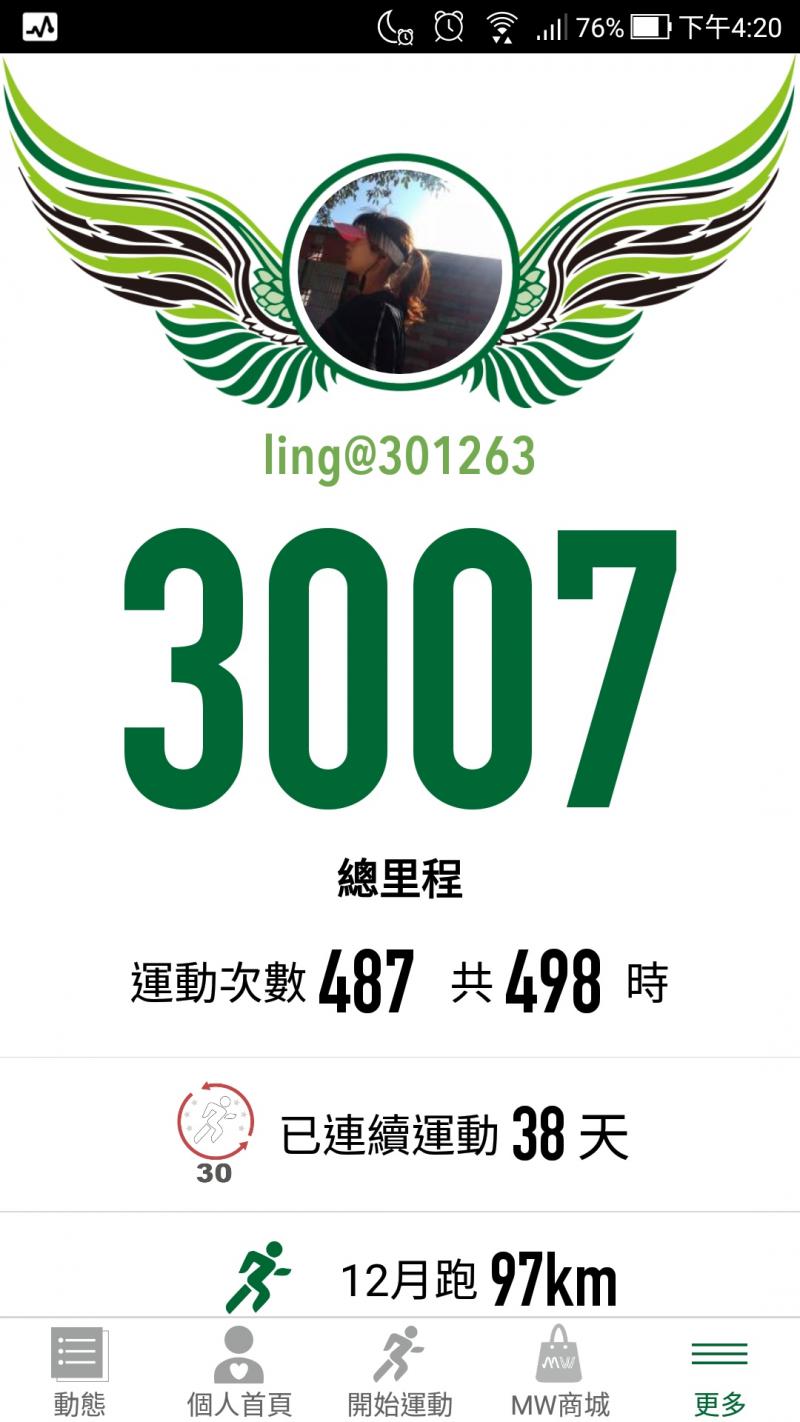Open the 個人首頁 tab
The height and width of the screenshot is (1422, 800).
tap(239, 1370)
